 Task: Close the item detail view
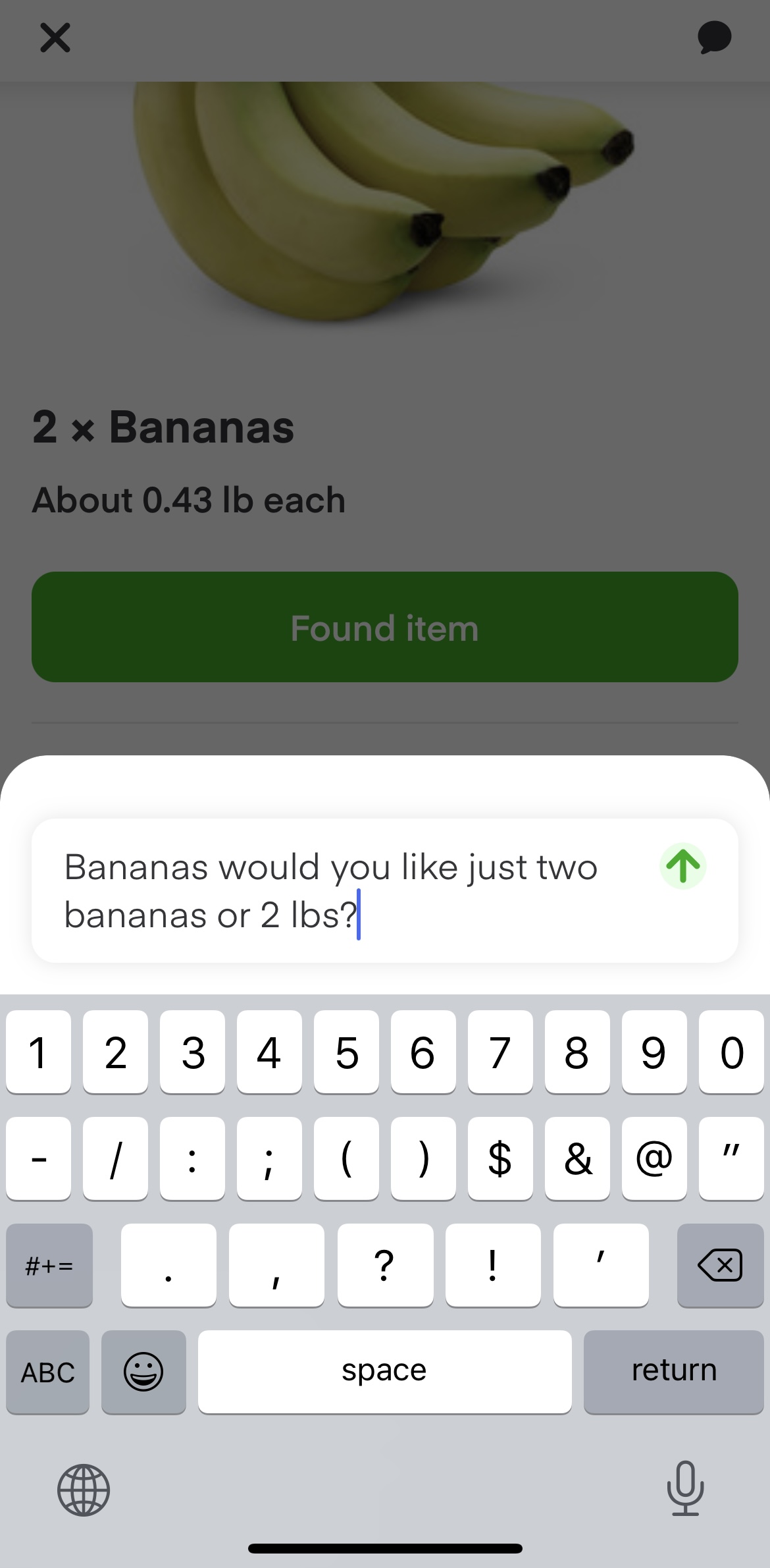(55, 38)
